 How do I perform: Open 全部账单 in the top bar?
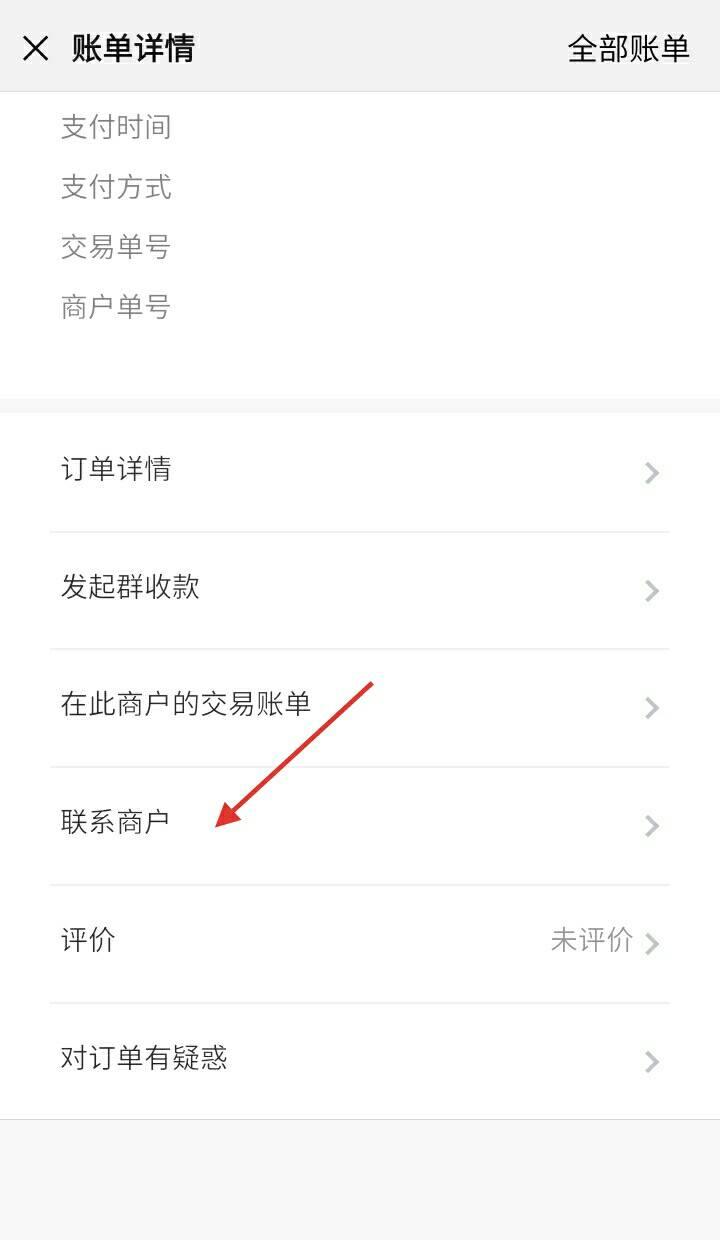click(x=628, y=48)
